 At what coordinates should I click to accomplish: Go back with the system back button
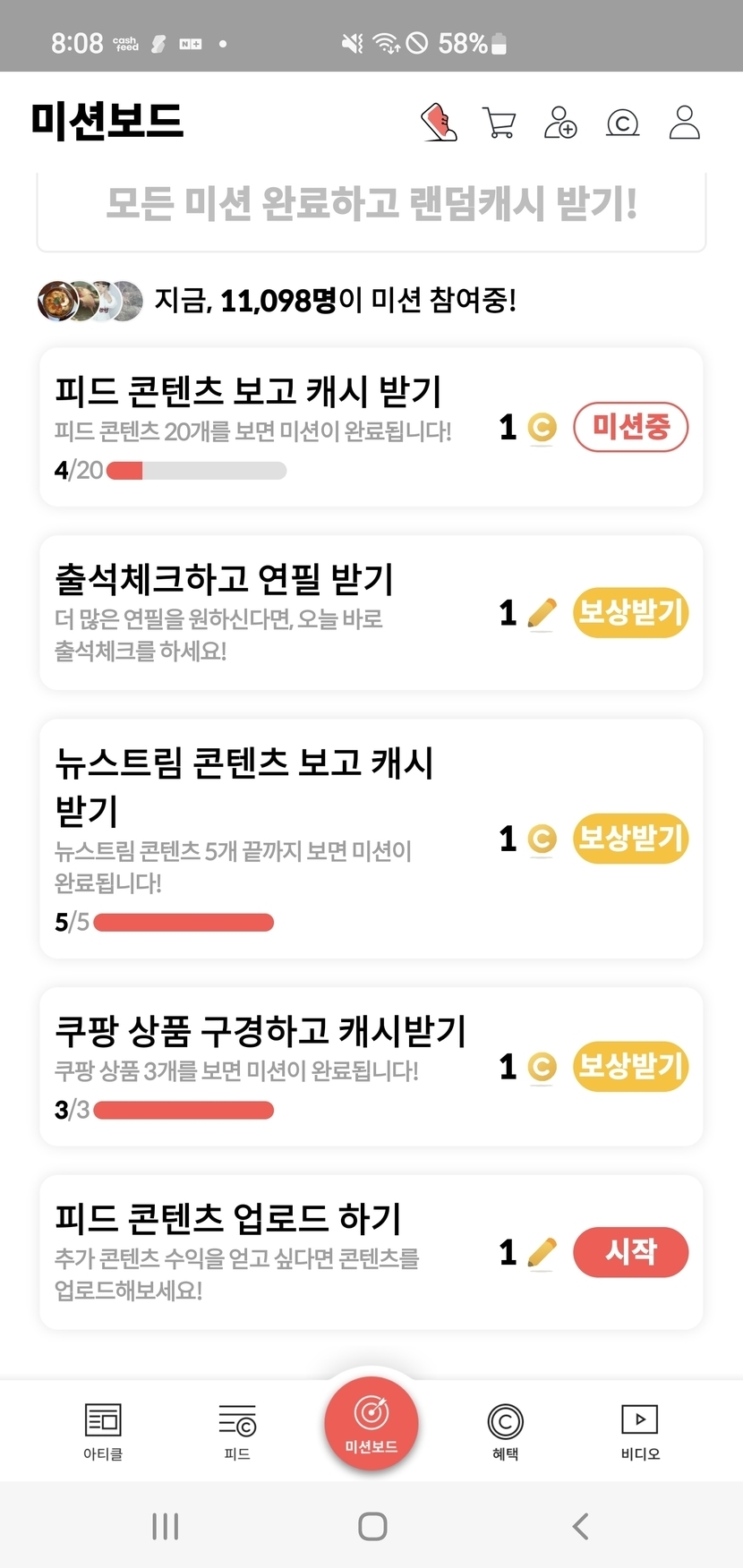580,1526
